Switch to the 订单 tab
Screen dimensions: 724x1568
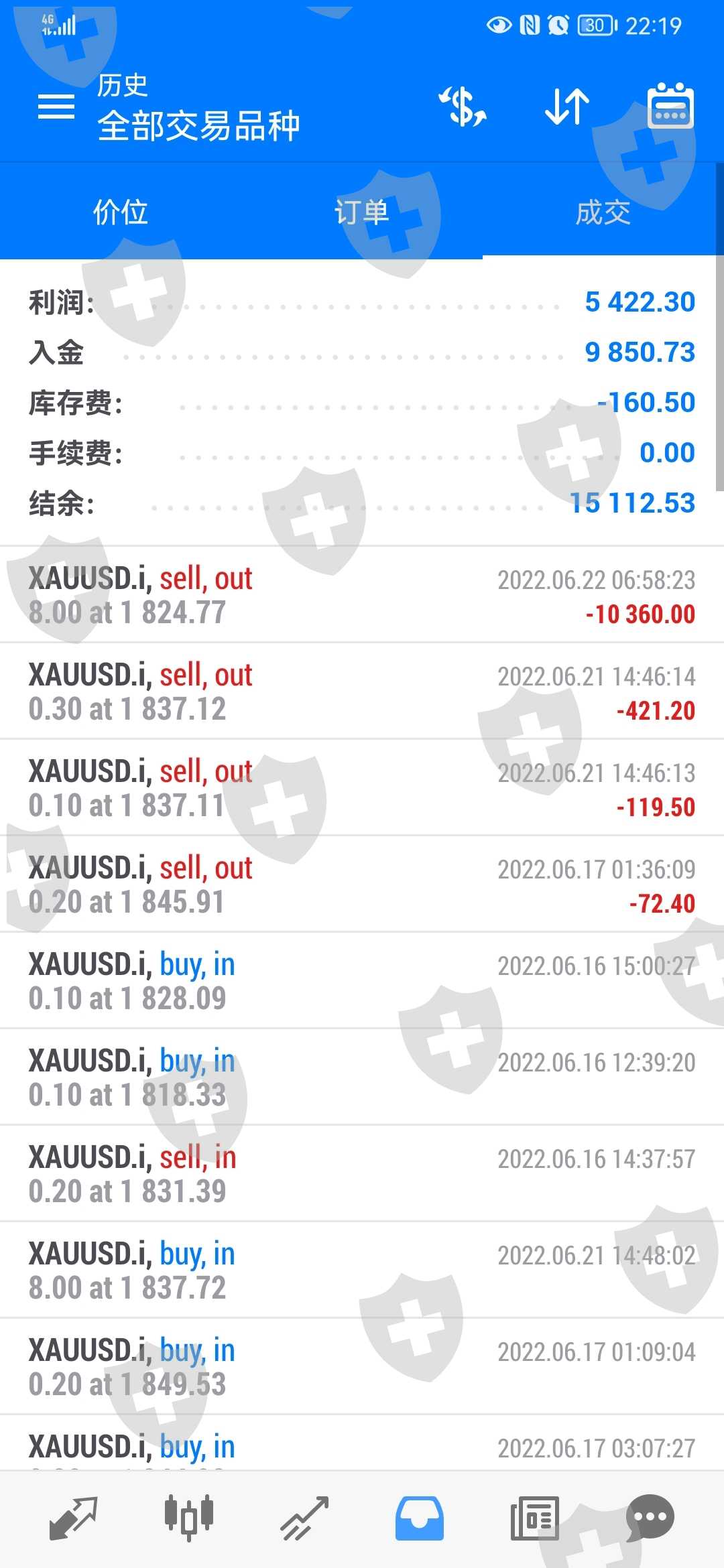point(362,212)
